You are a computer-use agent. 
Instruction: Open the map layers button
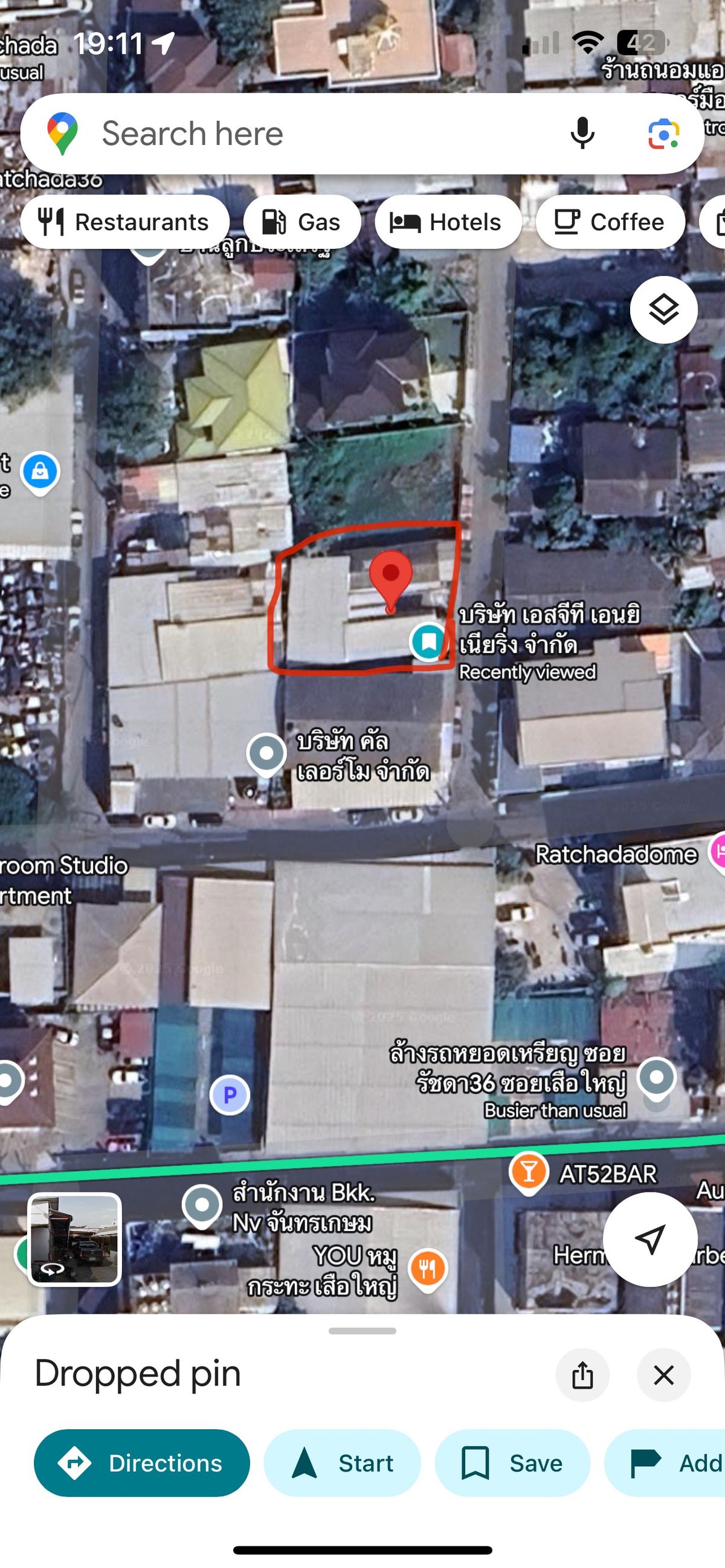663,310
